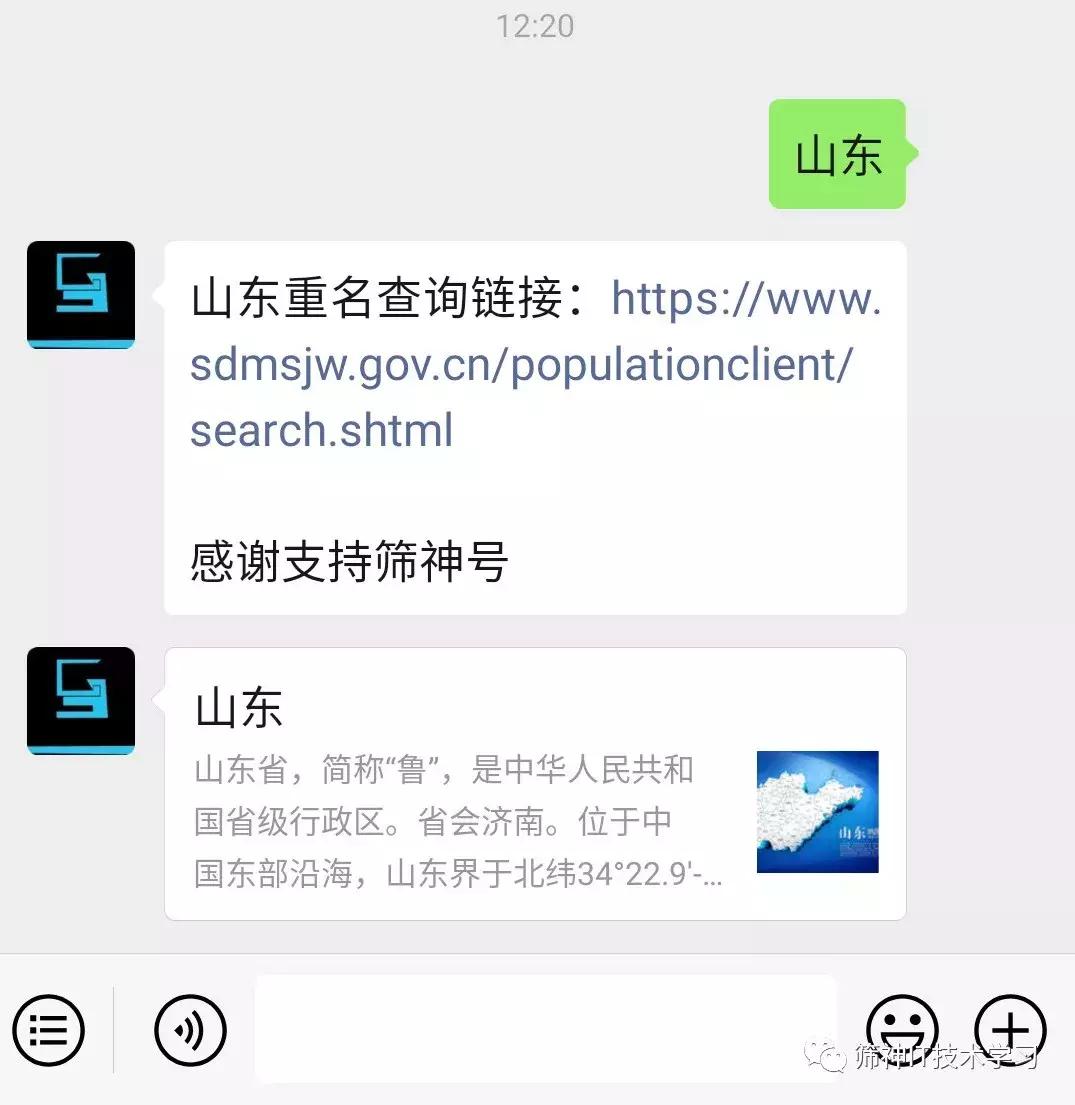
Task: Click the 感谢支持筛神号 text
Action: pos(348,562)
